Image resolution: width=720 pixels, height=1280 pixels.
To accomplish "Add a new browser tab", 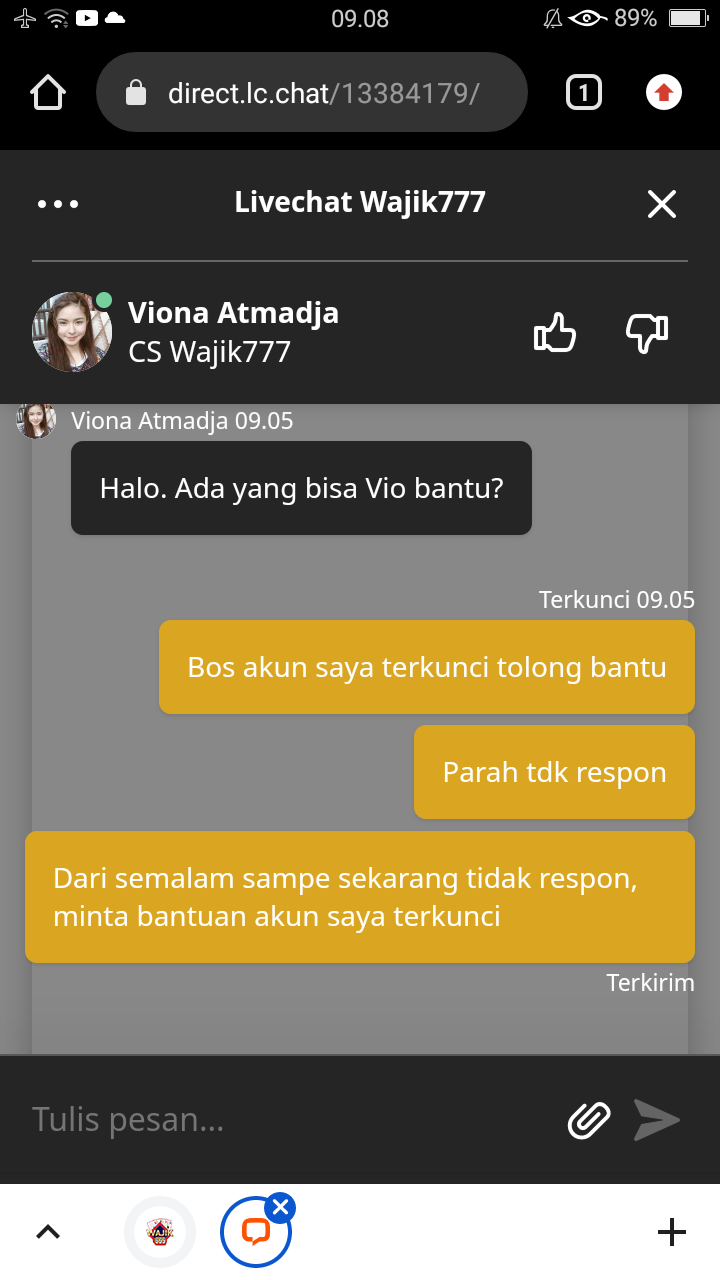I will [671, 1232].
